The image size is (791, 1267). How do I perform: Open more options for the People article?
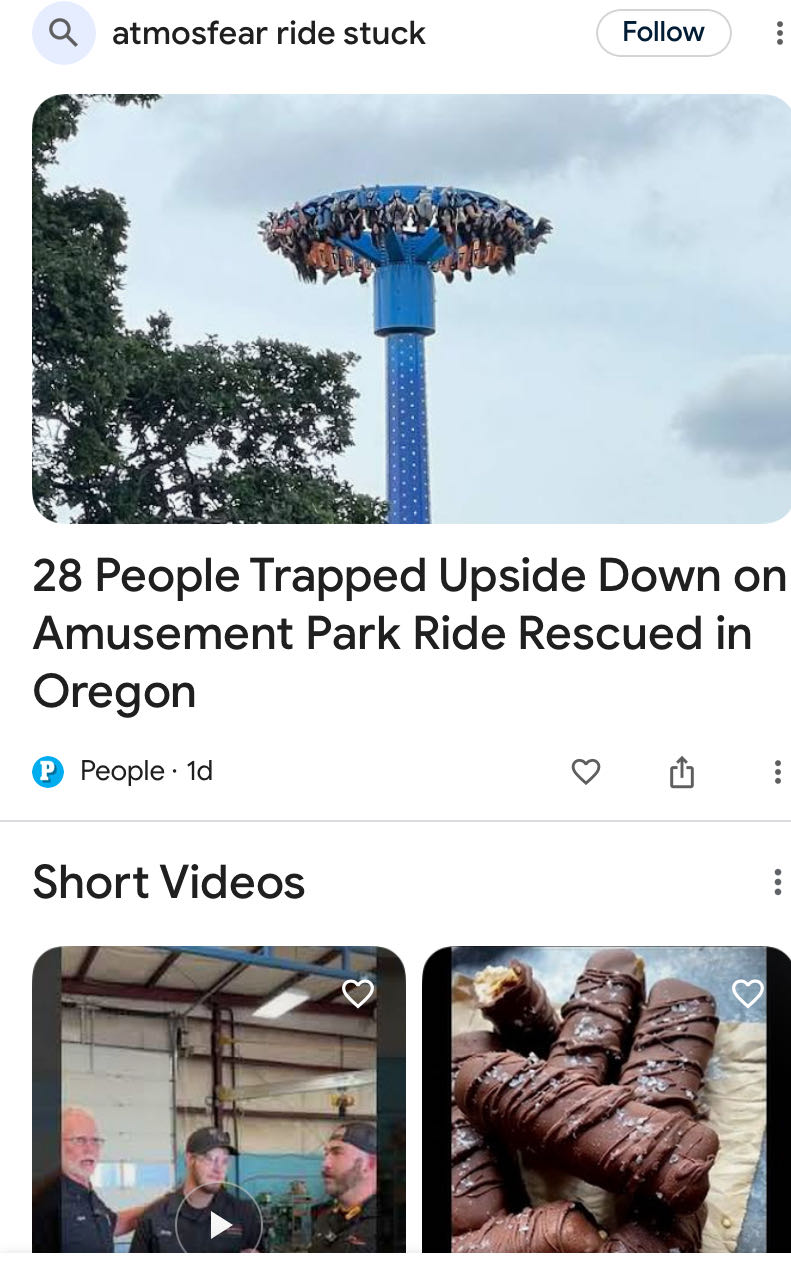[x=777, y=771]
